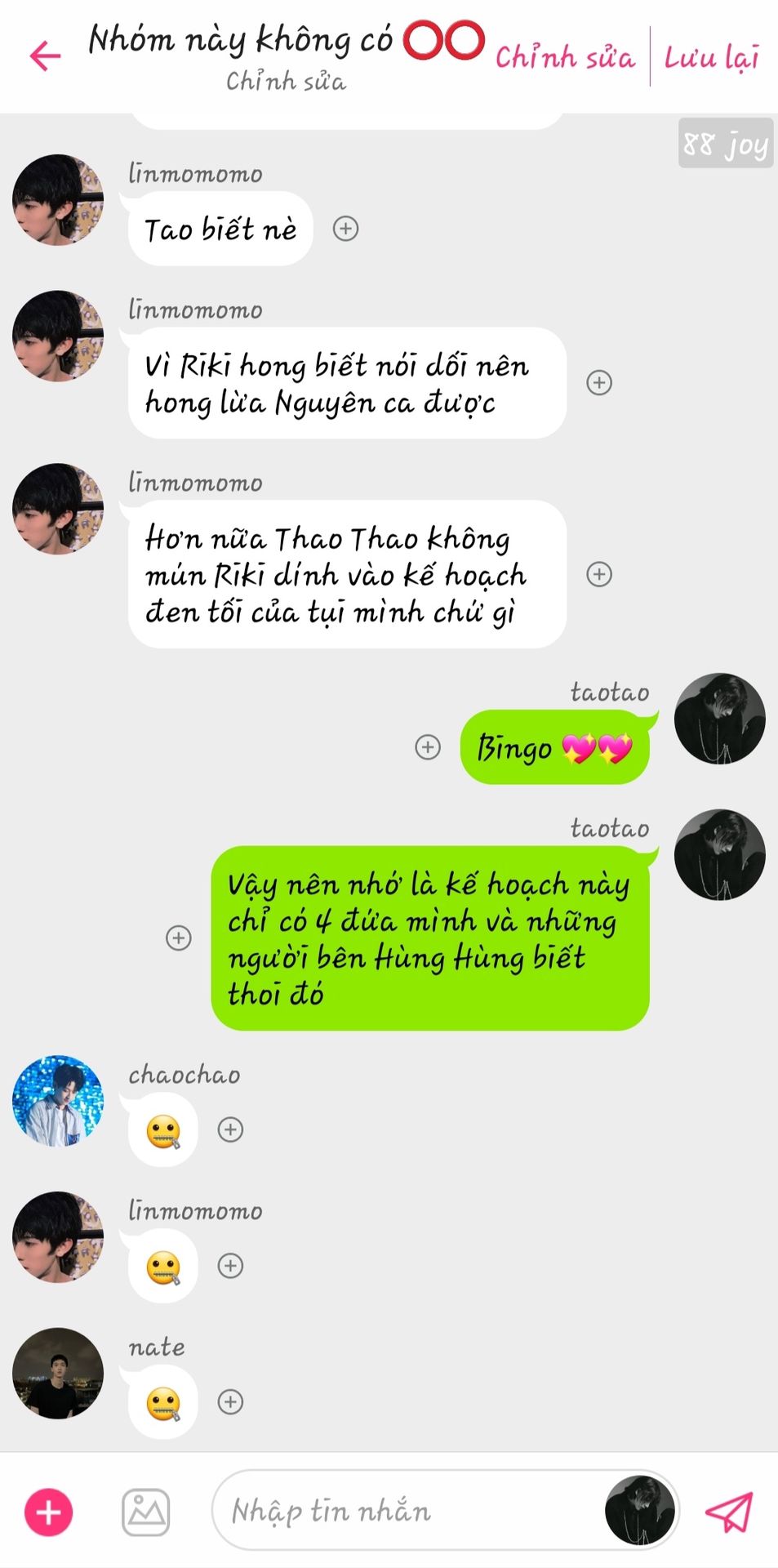Tap the sender avatar in the input box

640,1511
